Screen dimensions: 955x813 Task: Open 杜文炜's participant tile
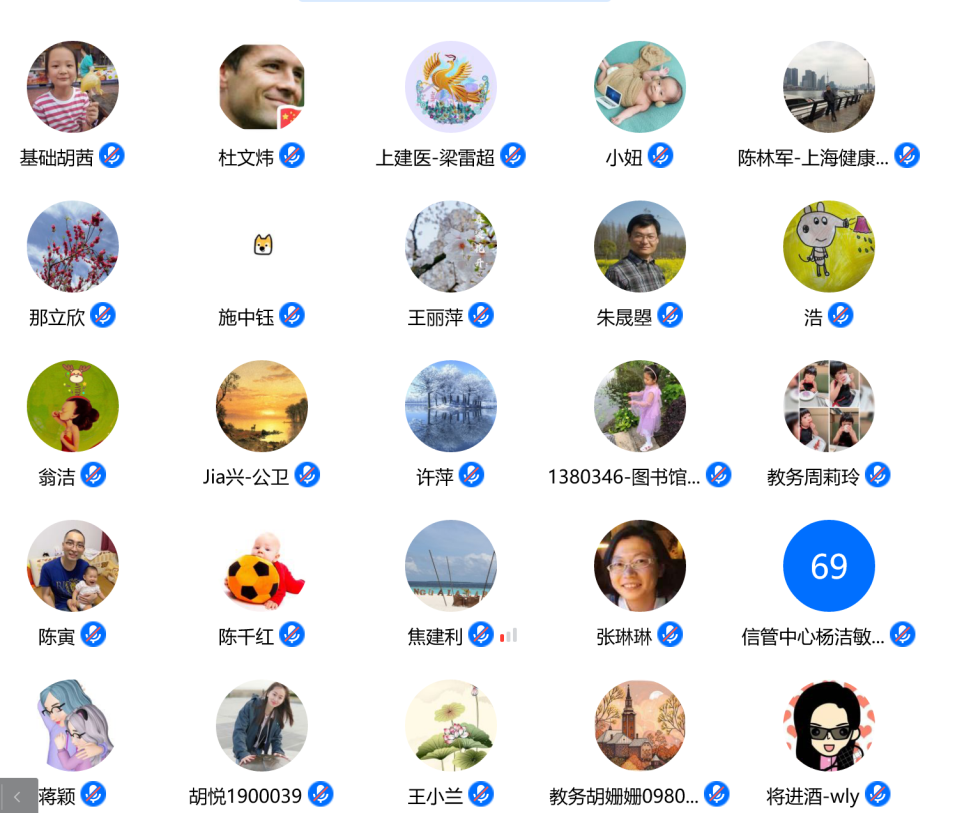262,87
